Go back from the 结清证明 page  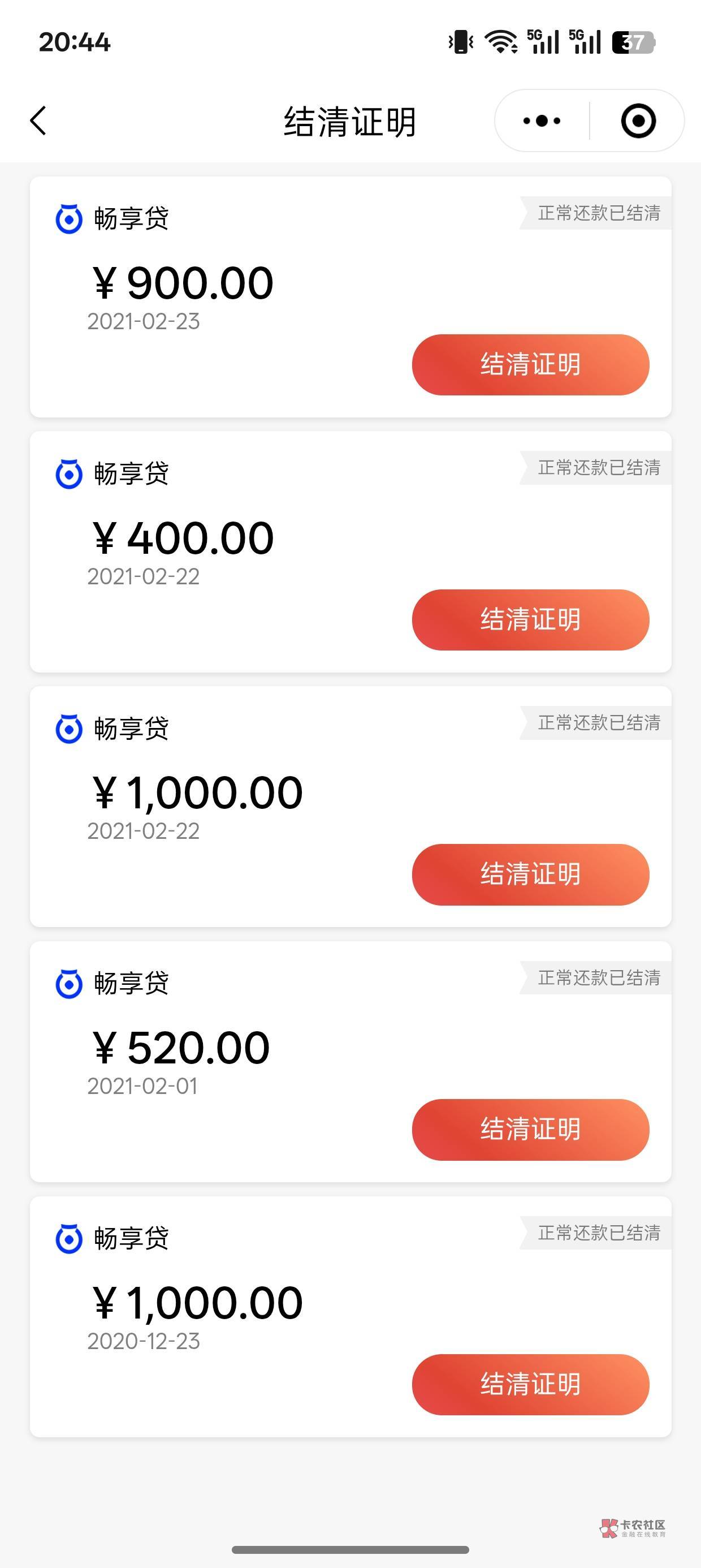point(38,120)
